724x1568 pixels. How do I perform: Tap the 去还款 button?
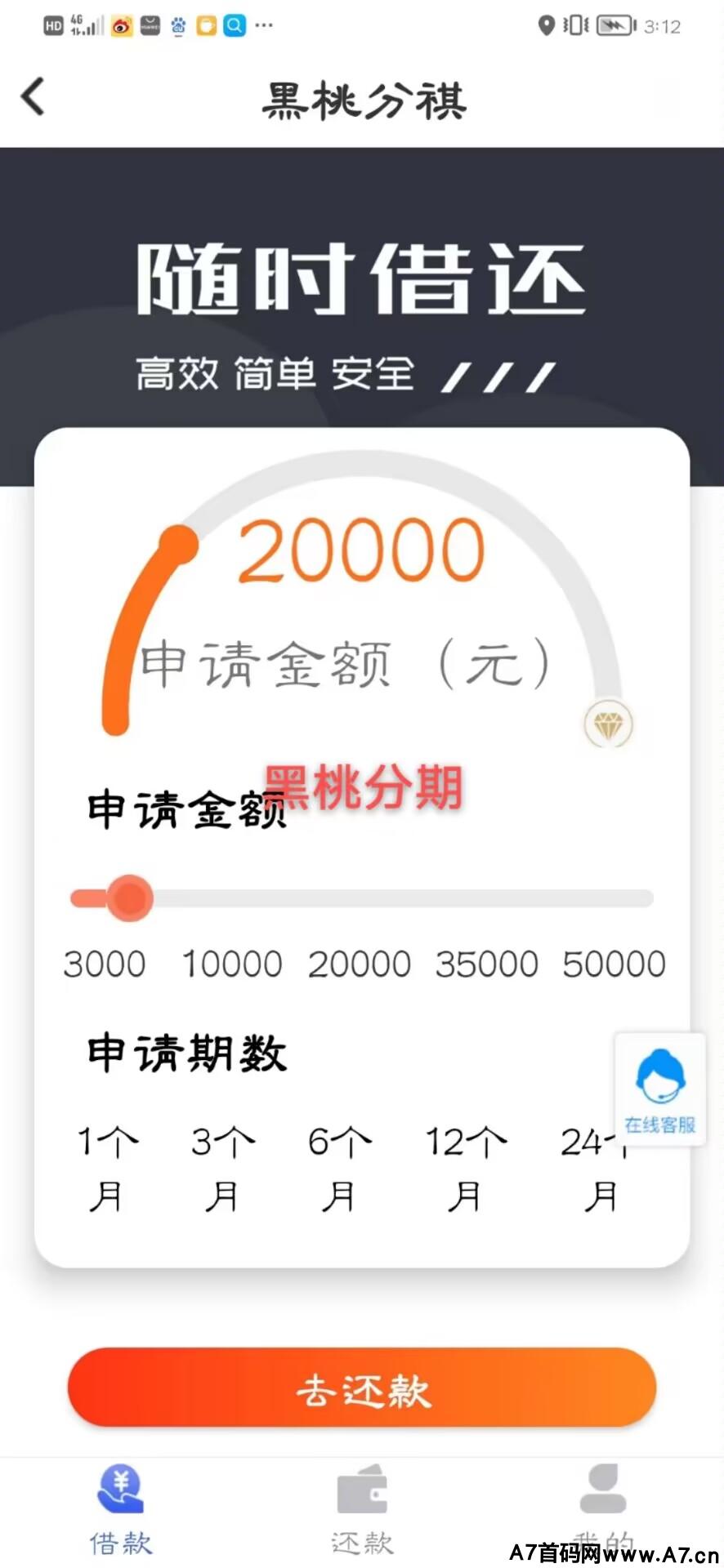click(x=362, y=1388)
